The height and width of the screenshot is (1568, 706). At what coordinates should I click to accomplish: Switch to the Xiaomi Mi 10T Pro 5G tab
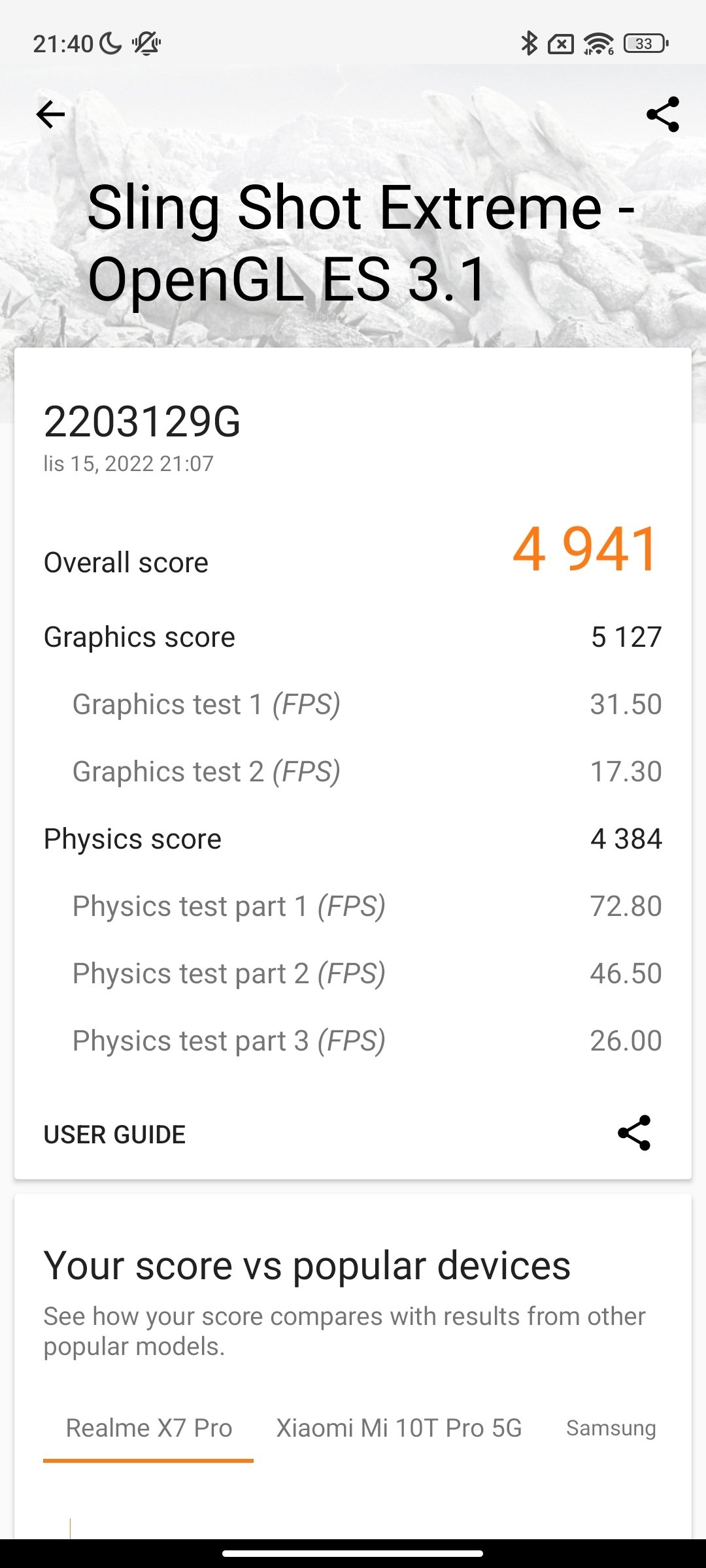(399, 1428)
